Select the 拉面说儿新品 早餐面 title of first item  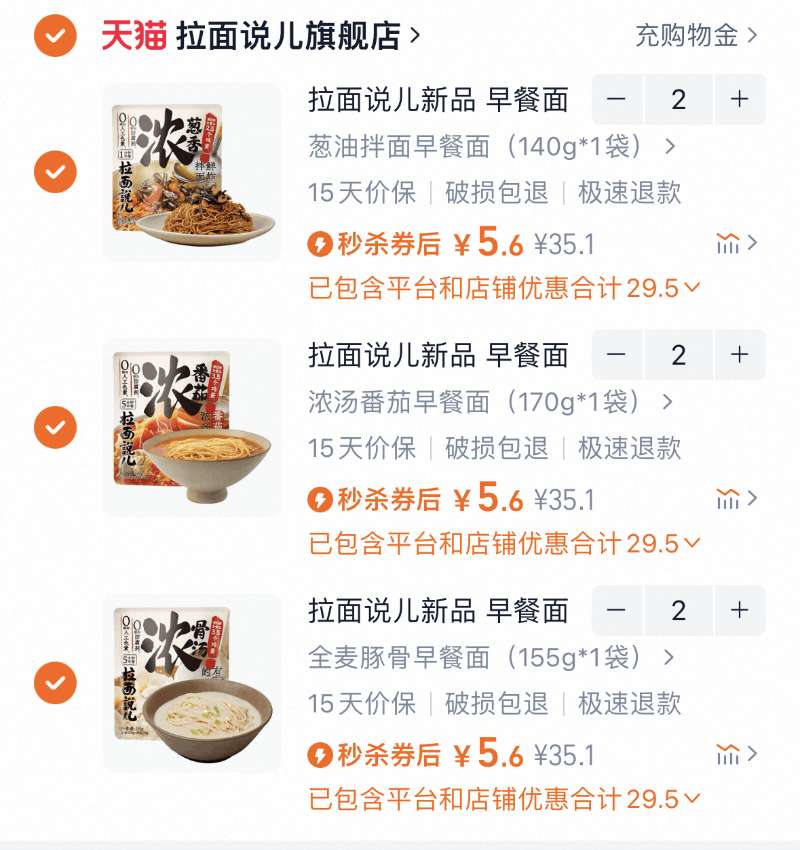pyautogui.click(x=438, y=101)
